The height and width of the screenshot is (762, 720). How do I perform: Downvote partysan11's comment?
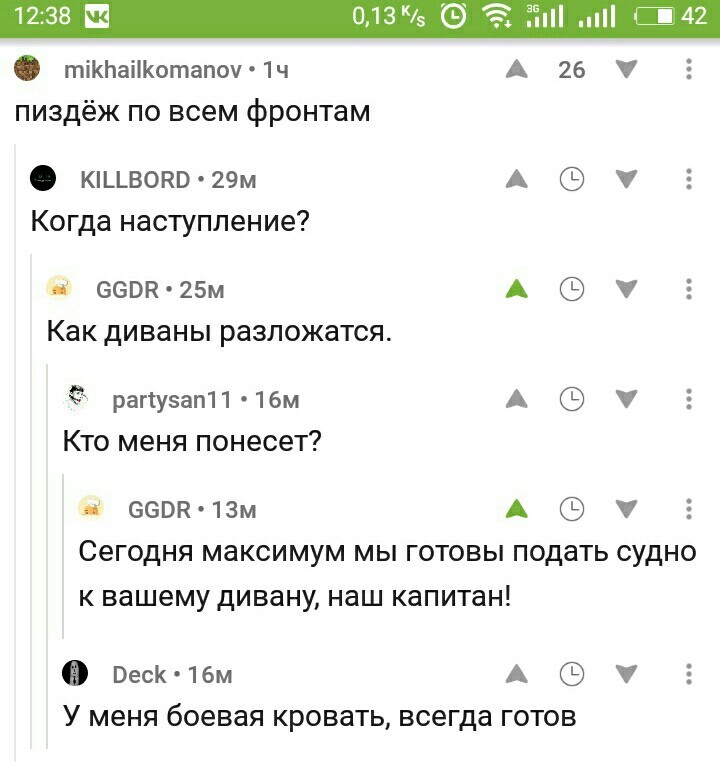coord(626,399)
